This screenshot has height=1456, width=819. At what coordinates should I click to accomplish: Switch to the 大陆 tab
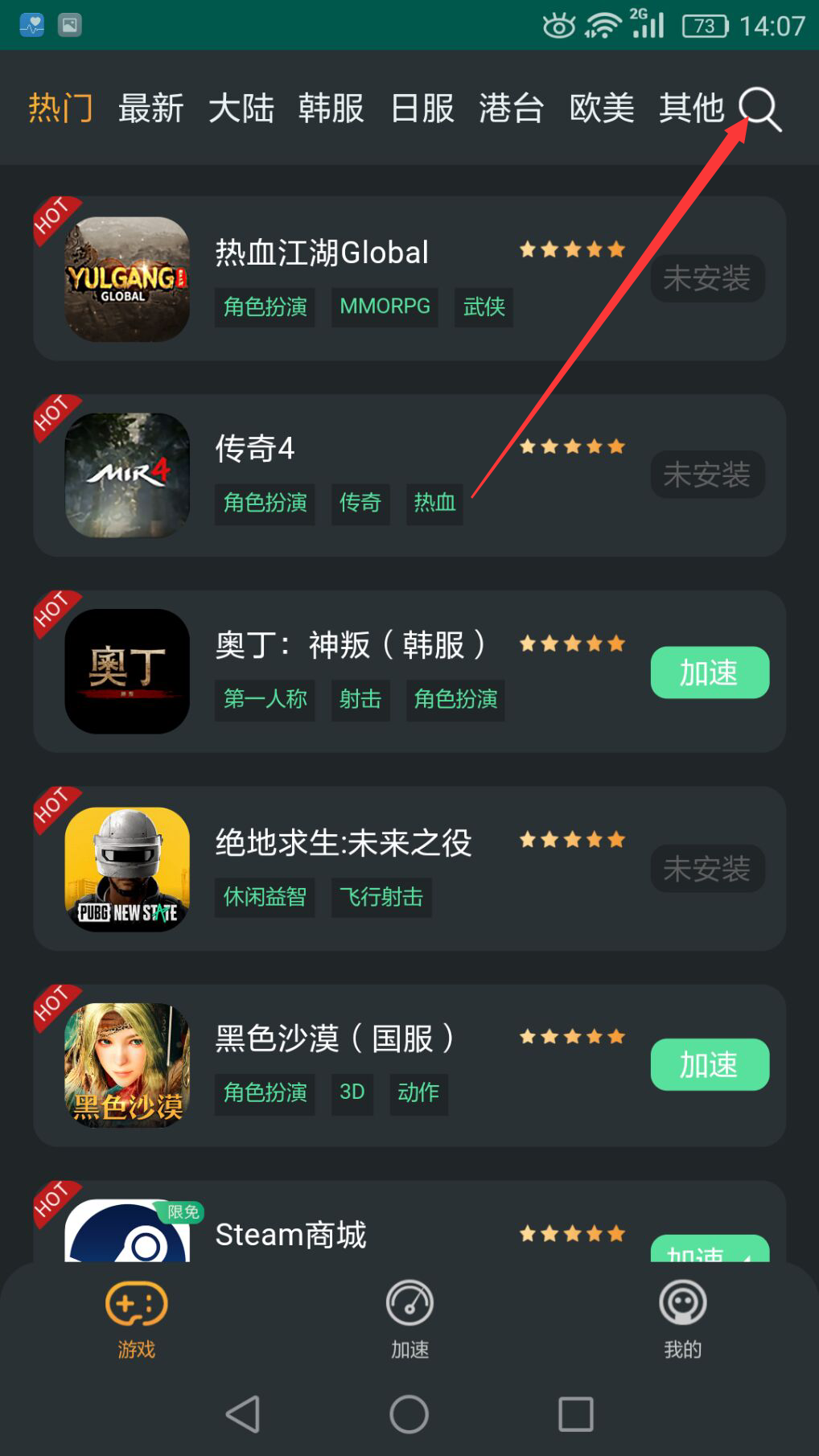tap(241, 108)
